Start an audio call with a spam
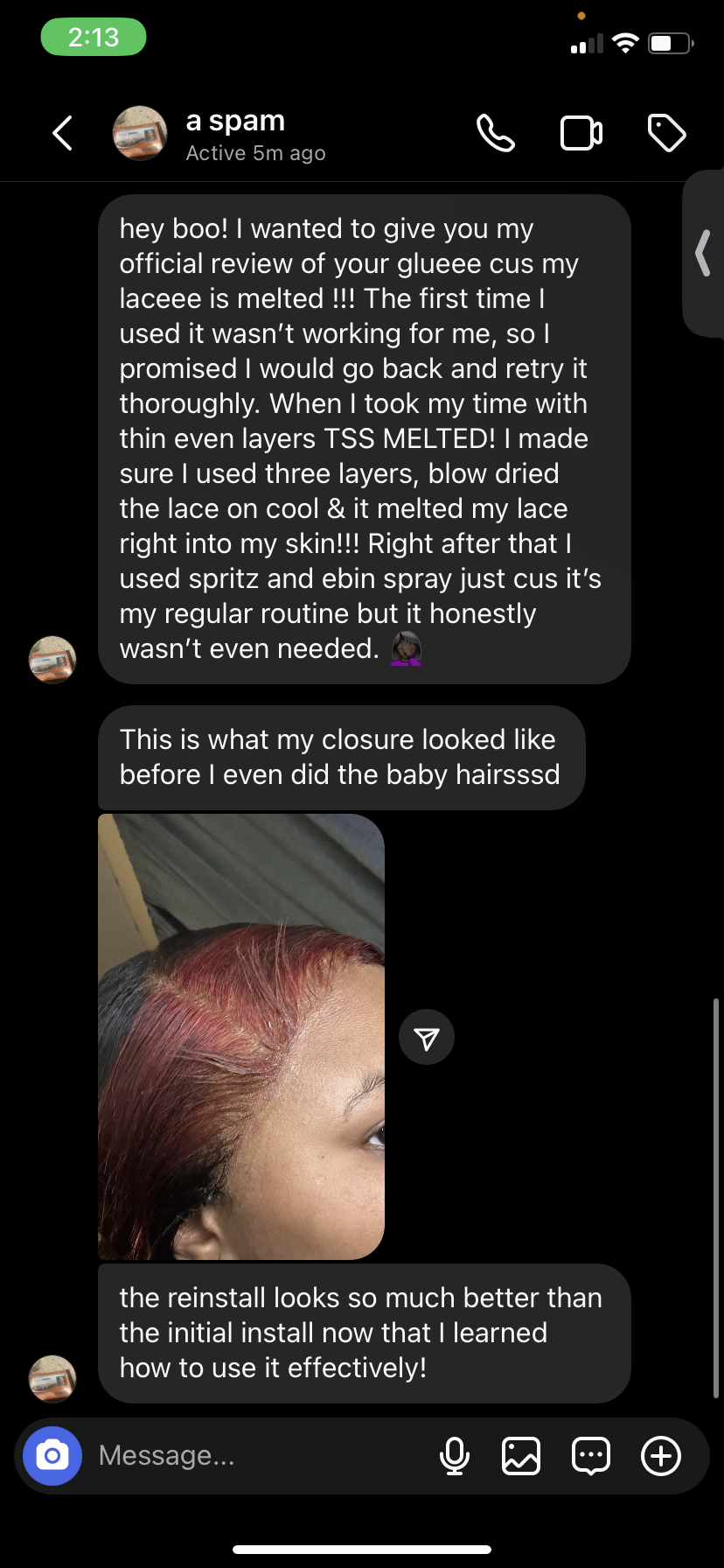724x1568 pixels. 495,134
